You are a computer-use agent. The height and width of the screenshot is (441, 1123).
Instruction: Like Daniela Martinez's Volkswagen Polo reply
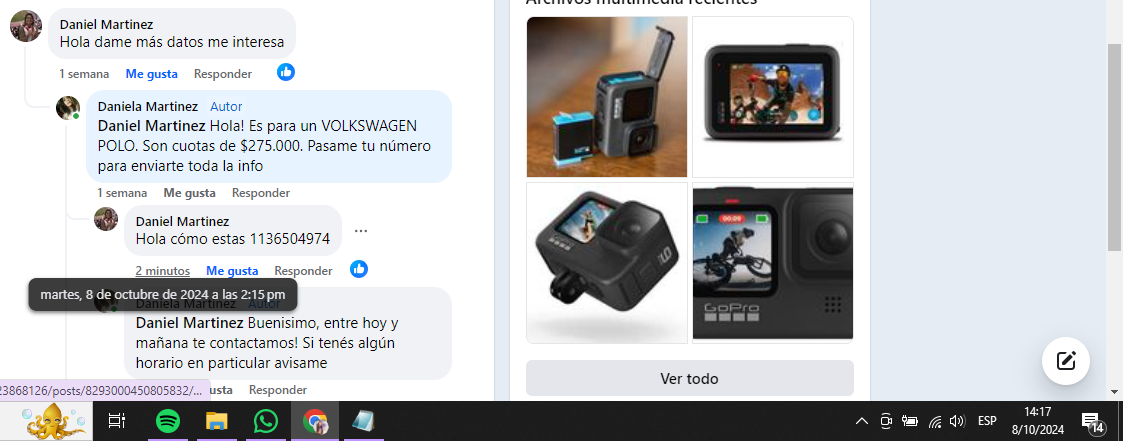[189, 192]
